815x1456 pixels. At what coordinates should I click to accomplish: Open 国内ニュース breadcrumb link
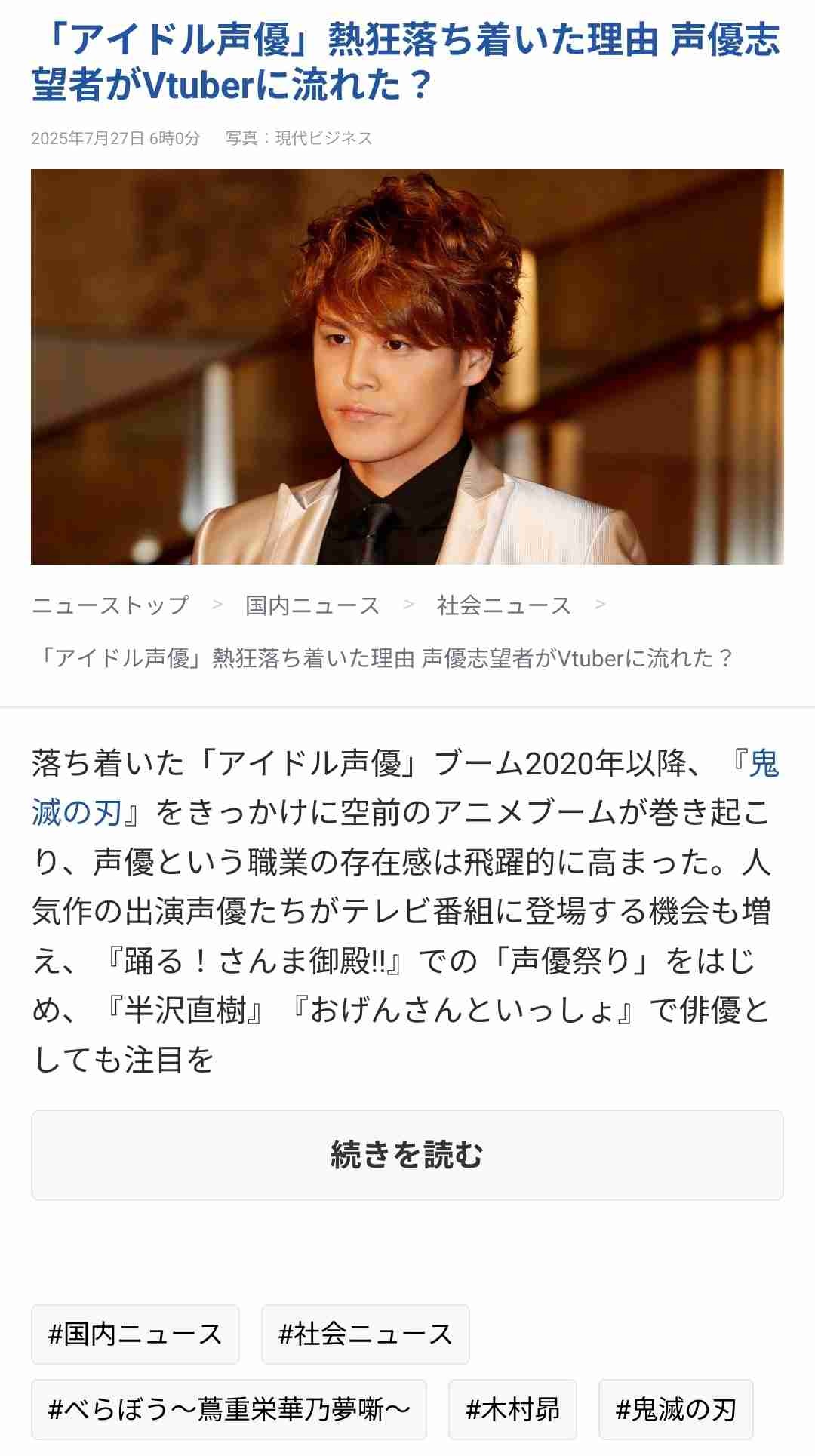pyautogui.click(x=312, y=605)
